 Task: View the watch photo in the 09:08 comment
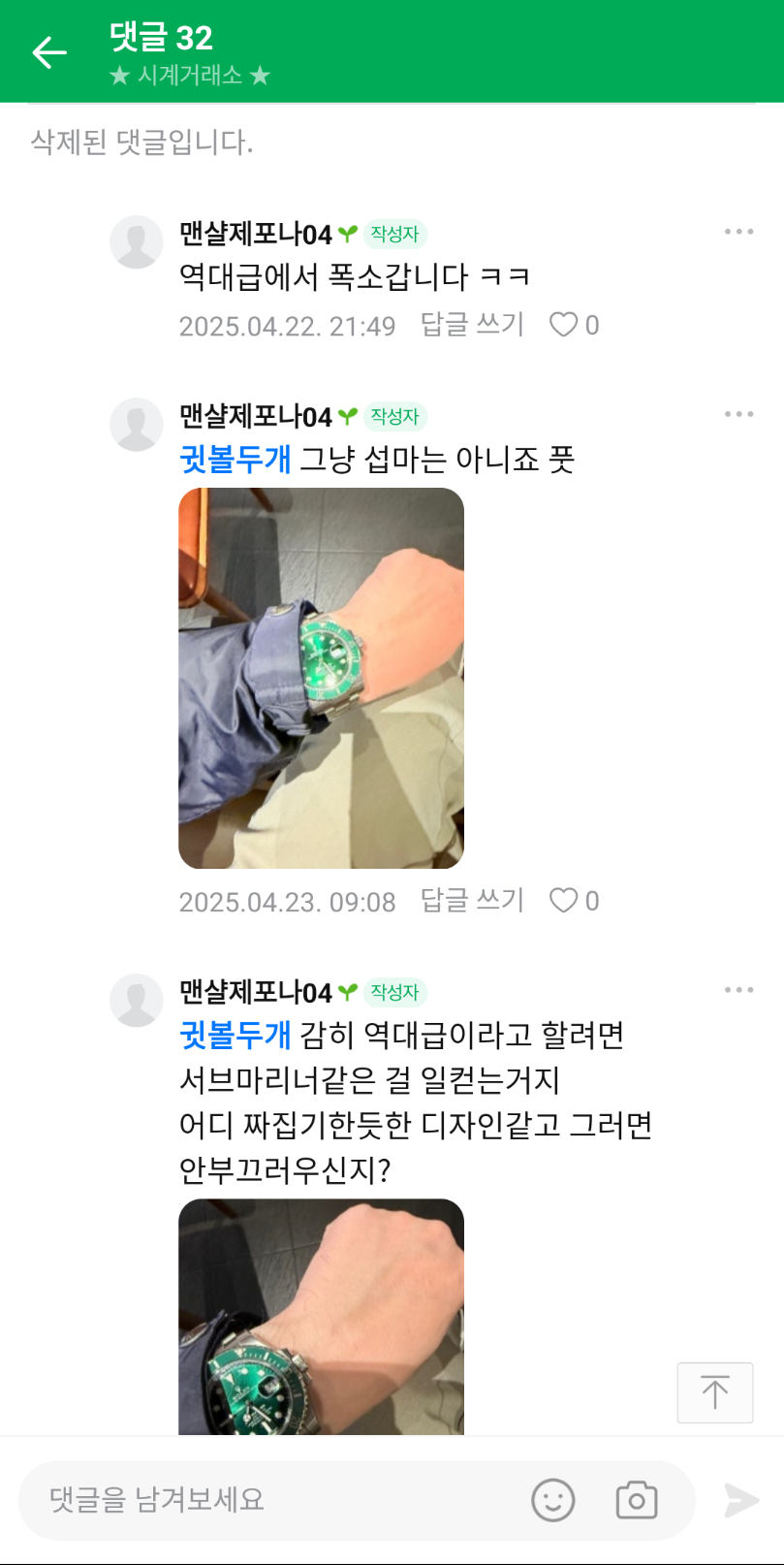321,678
